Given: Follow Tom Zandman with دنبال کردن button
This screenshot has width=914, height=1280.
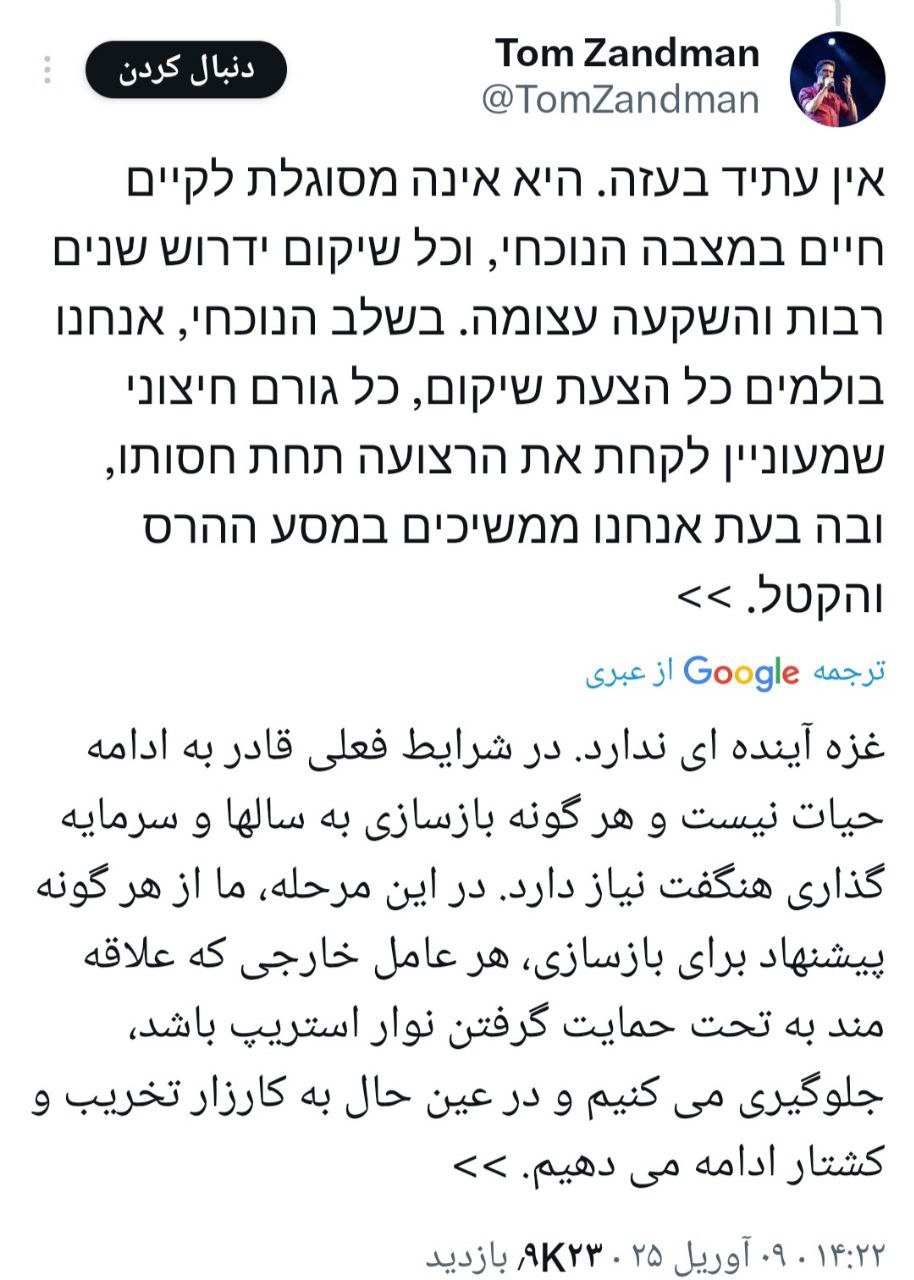Looking at the screenshot, I should (186, 69).
